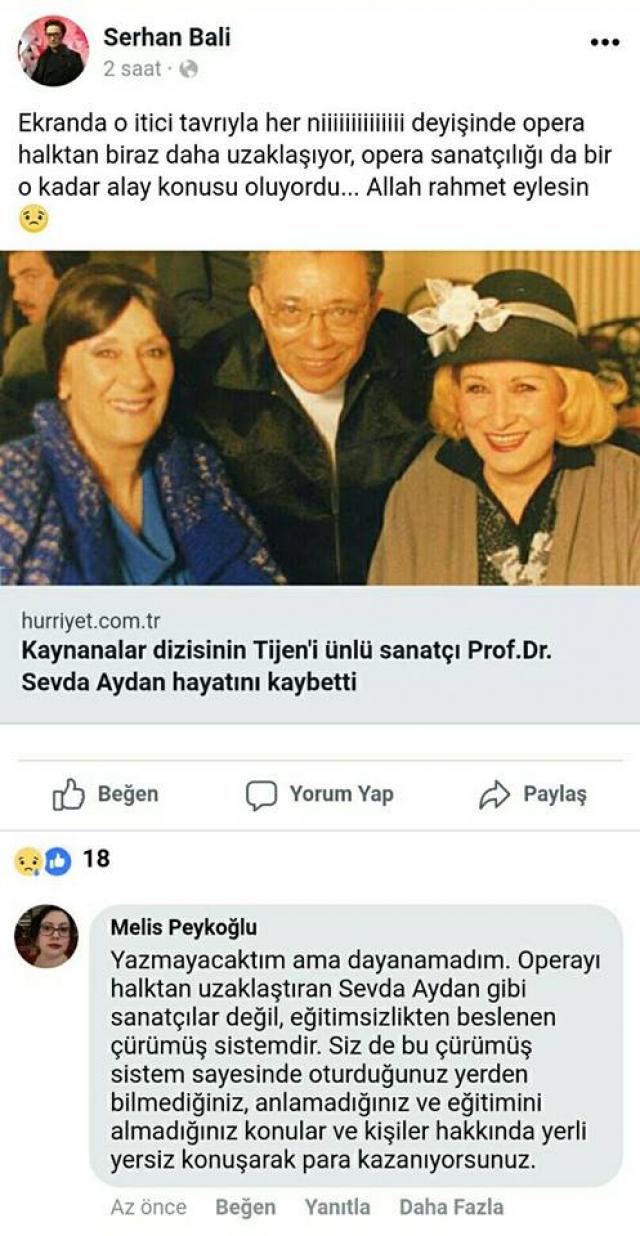640x1236 pixels.
Task: View the 18 reactions on the post
Action: coord(62,859)
